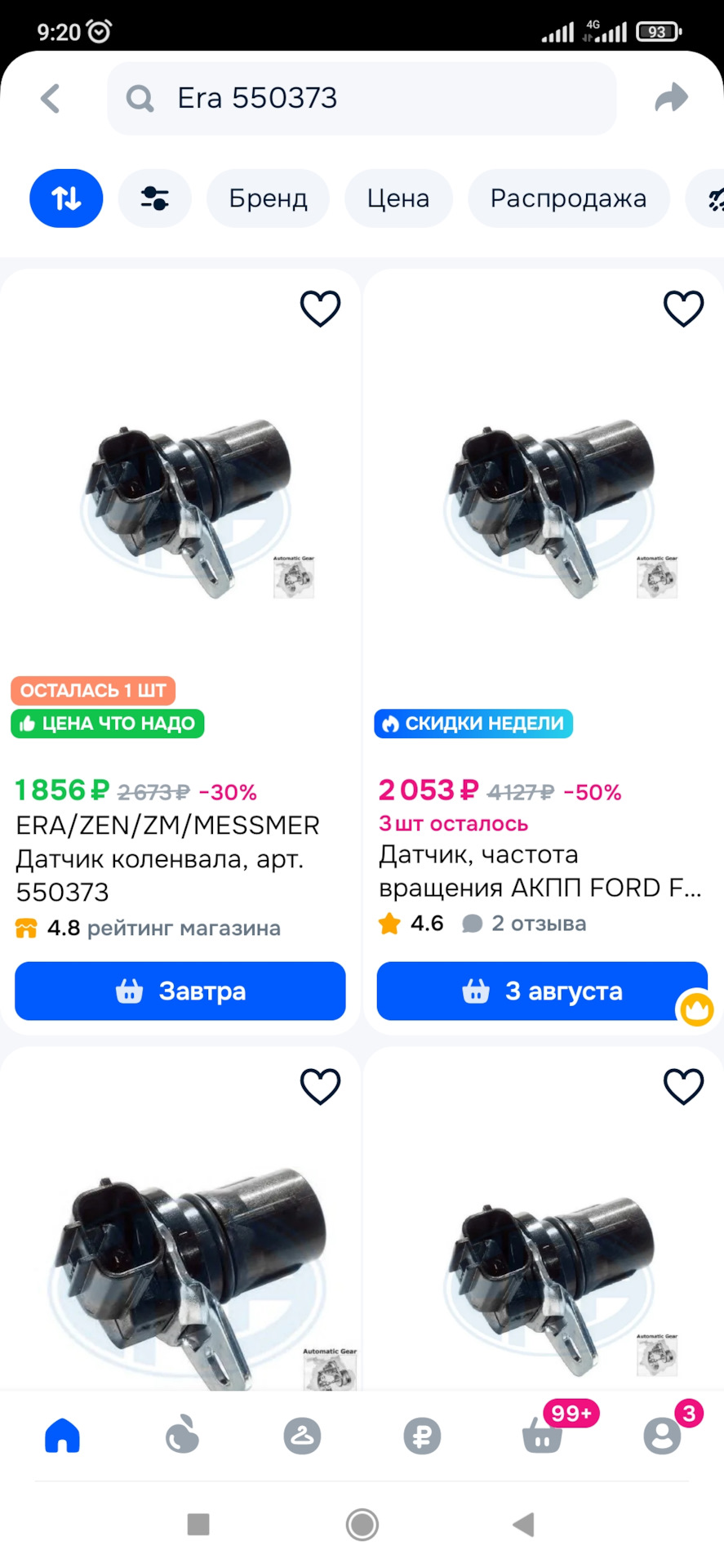Add to cart with Завтра delivery
This screenshot has width=724, height=1568.
180,991
